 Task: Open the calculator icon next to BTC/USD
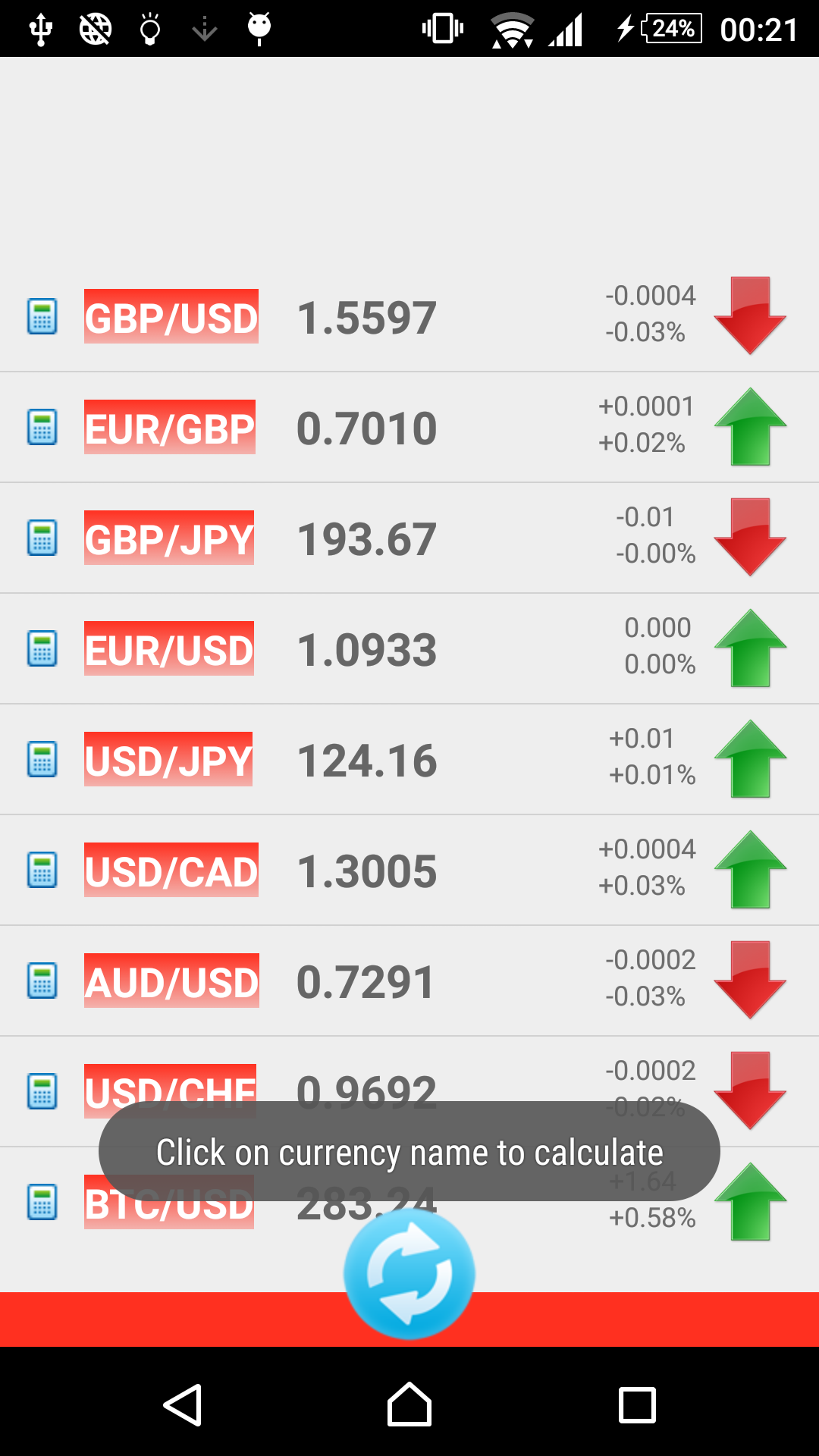tap(42, 1202)
